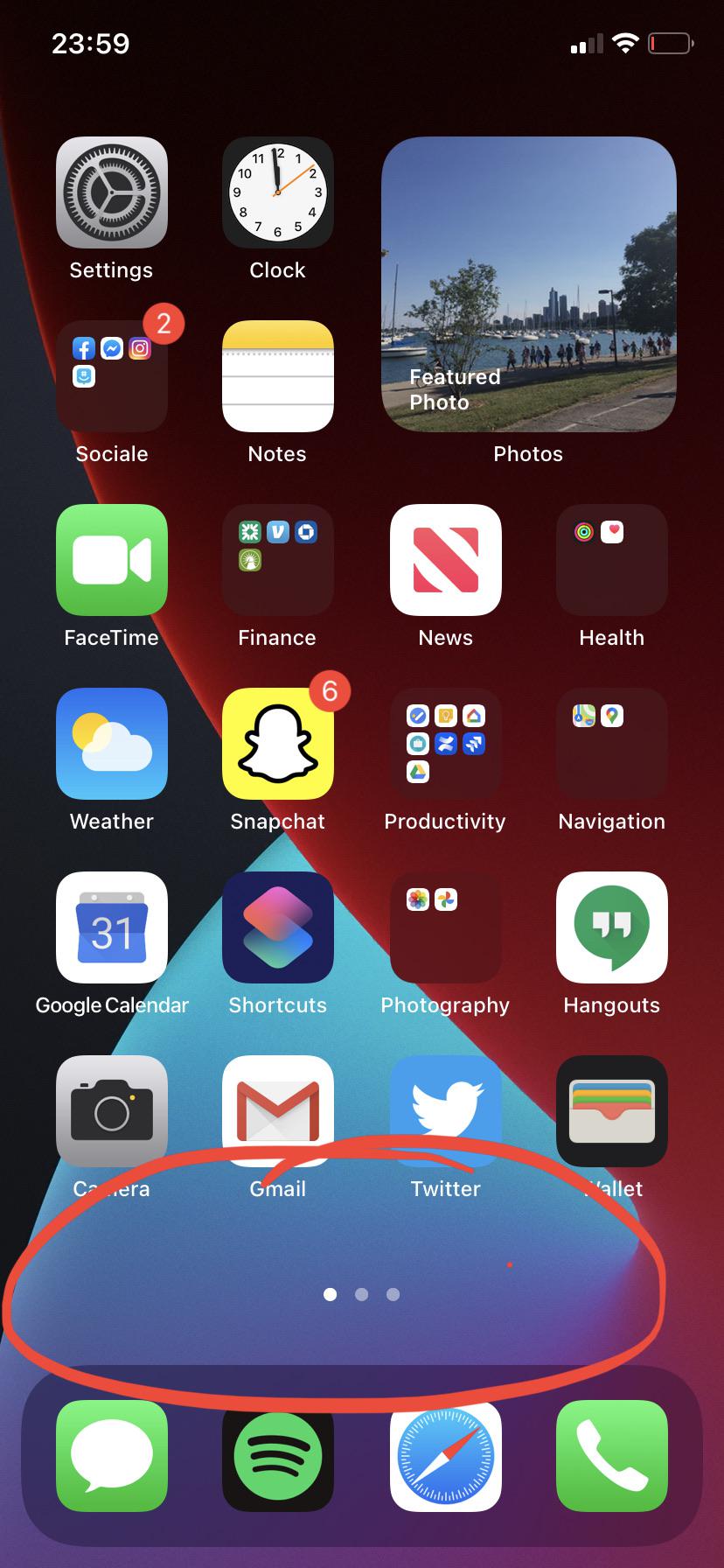Image resolution: width=724 pixels, height=1568 pixels.
Task: Open the Featured Photo widget
Action: [529, 284]
